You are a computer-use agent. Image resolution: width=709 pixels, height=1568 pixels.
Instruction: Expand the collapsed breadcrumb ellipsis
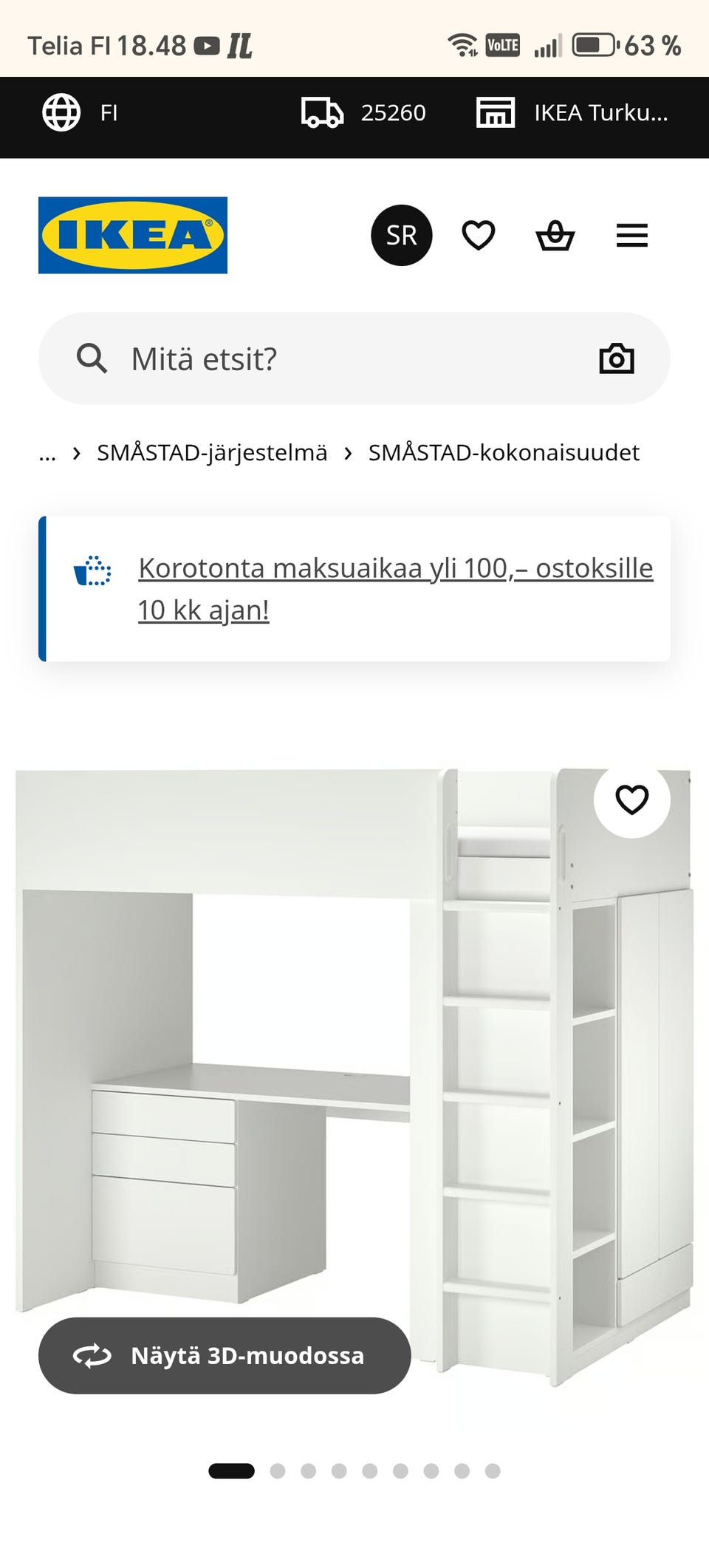pos(48,453)
